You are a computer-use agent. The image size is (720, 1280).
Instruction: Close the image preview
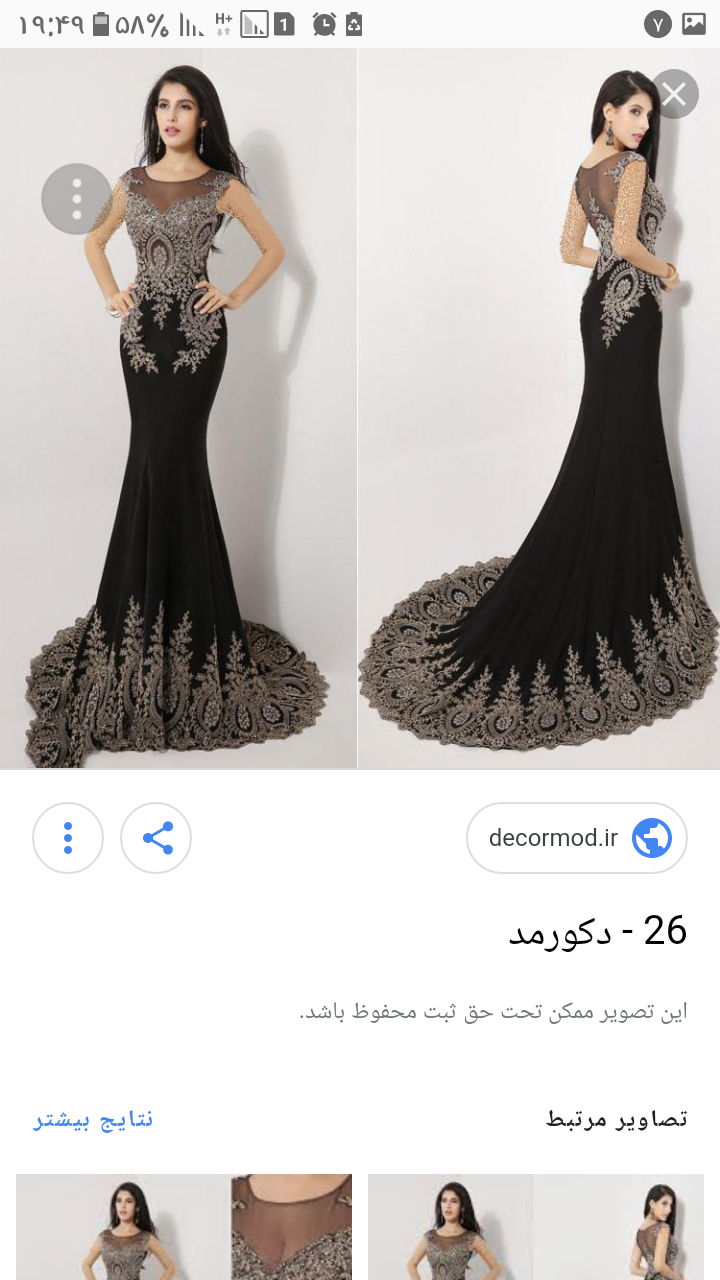[x=674, y=94]
